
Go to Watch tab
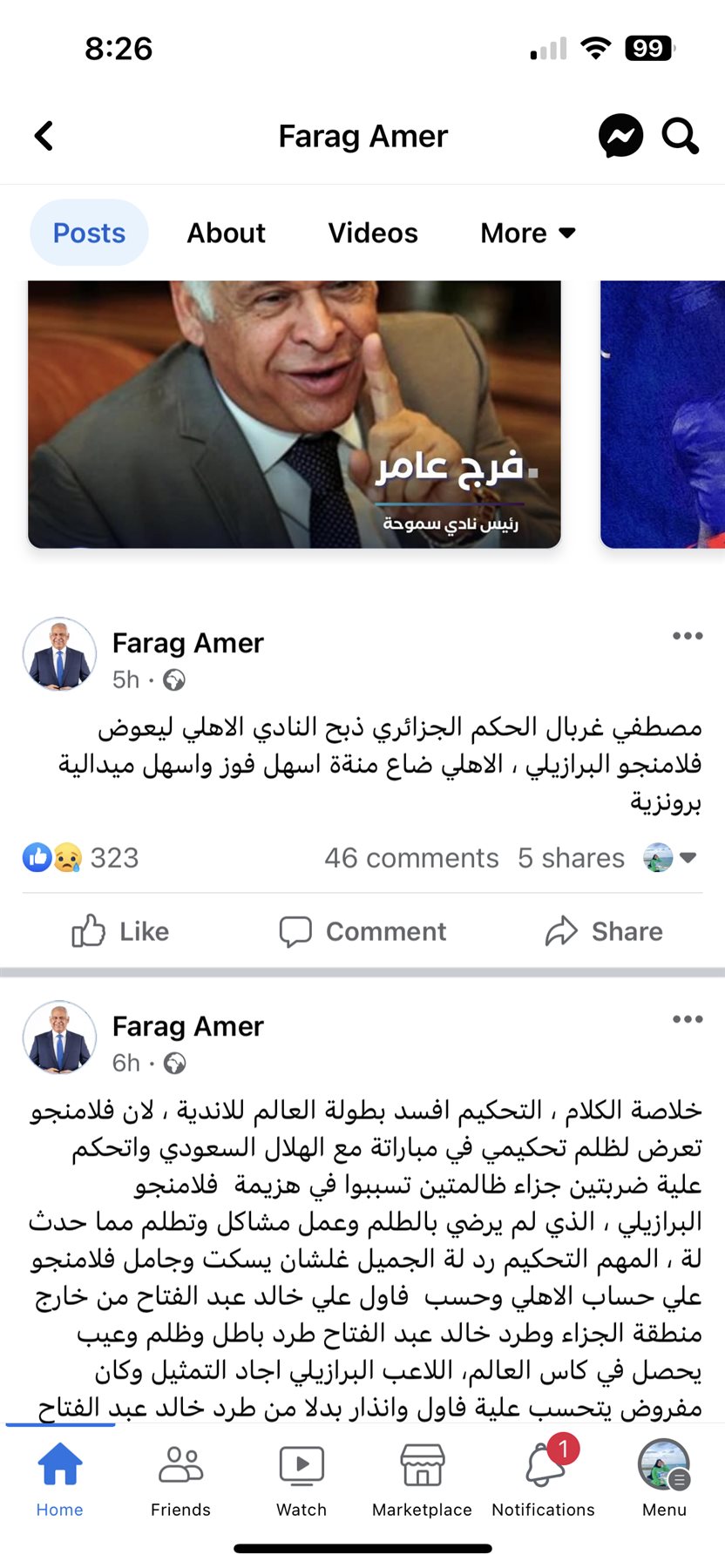[302, 1479]
